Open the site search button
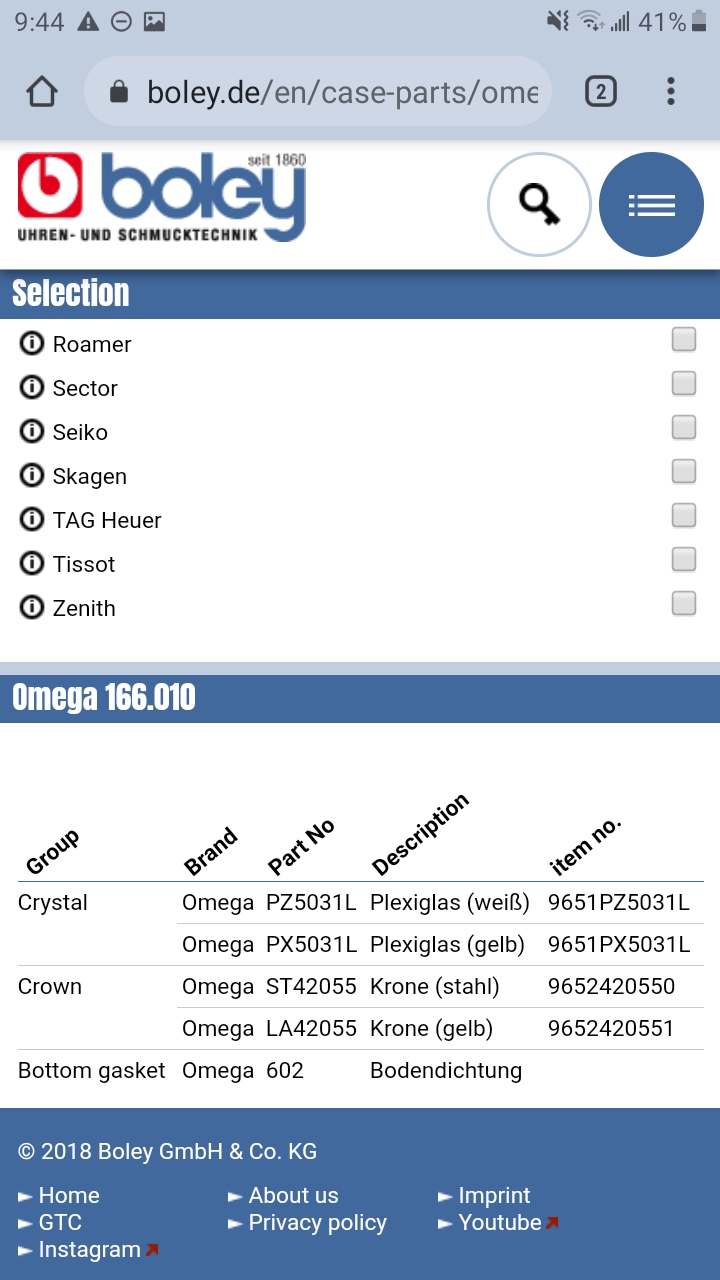Image resolution: width=720 pixels, height=1280 pixels. pyautogui.click(x=539, y=205)
